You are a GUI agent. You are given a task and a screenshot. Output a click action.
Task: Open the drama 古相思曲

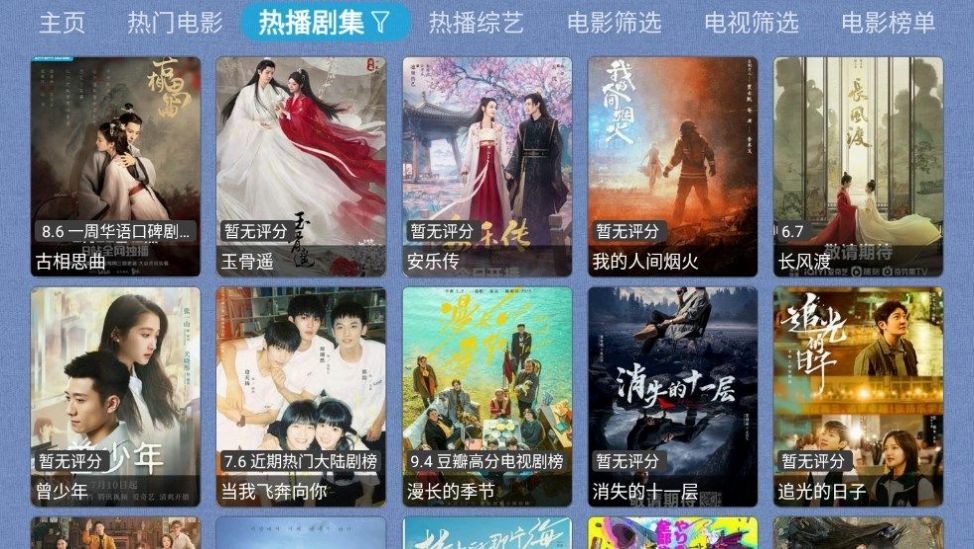tap(116, 166)
